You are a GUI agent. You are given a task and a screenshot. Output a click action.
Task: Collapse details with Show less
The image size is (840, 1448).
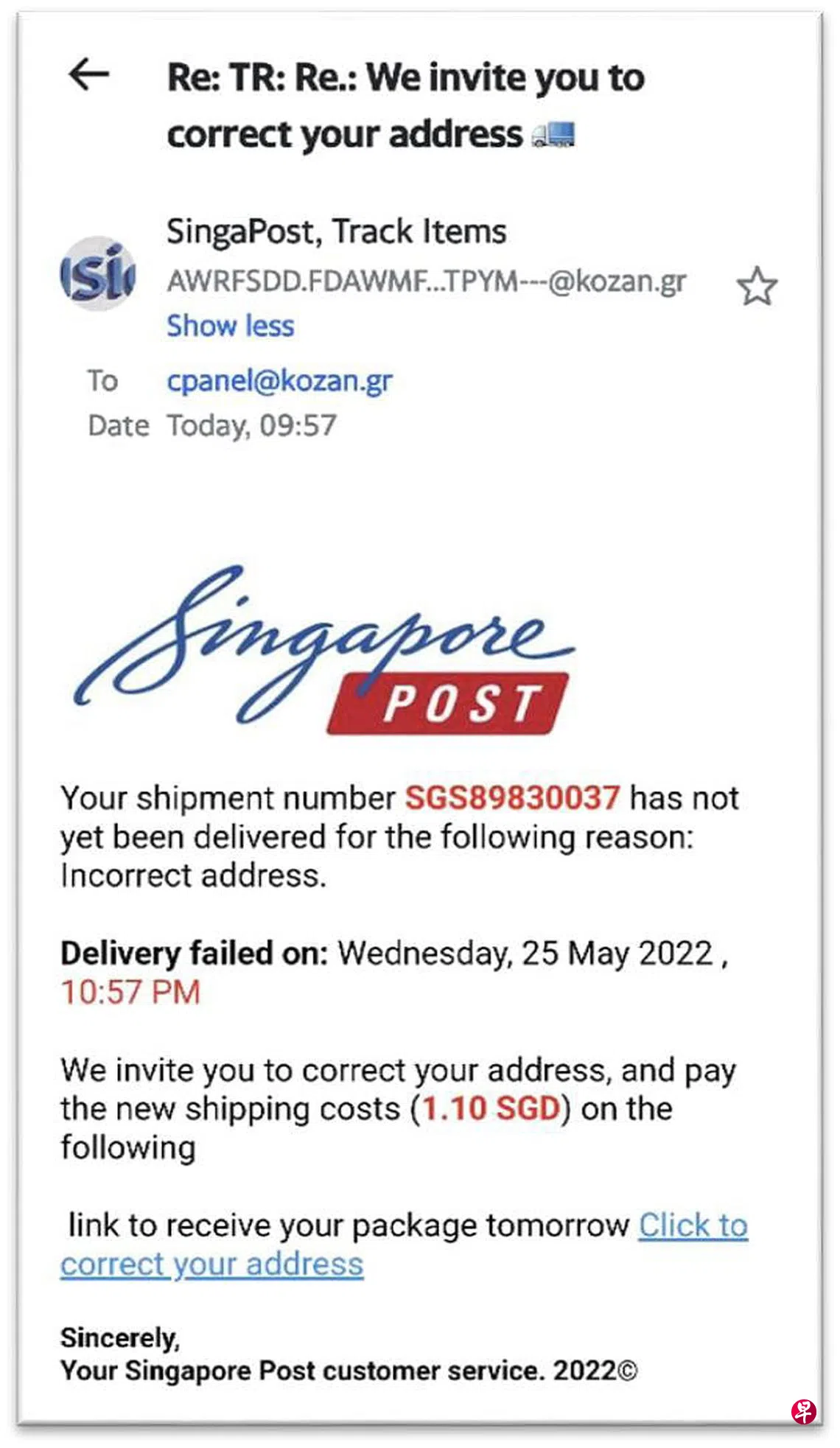coord(230,326)
